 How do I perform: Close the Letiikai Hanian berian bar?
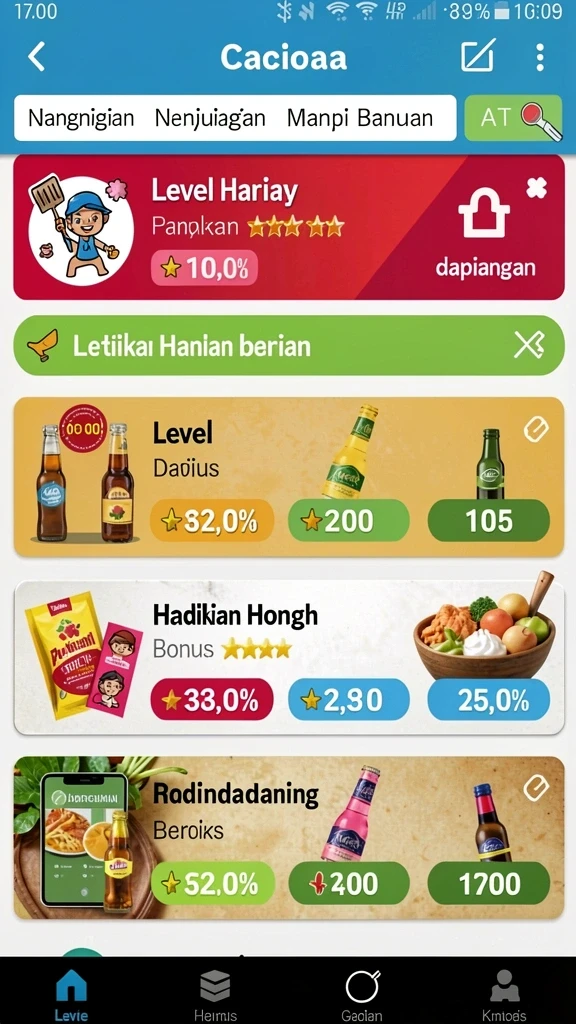[x=529, y=345]
